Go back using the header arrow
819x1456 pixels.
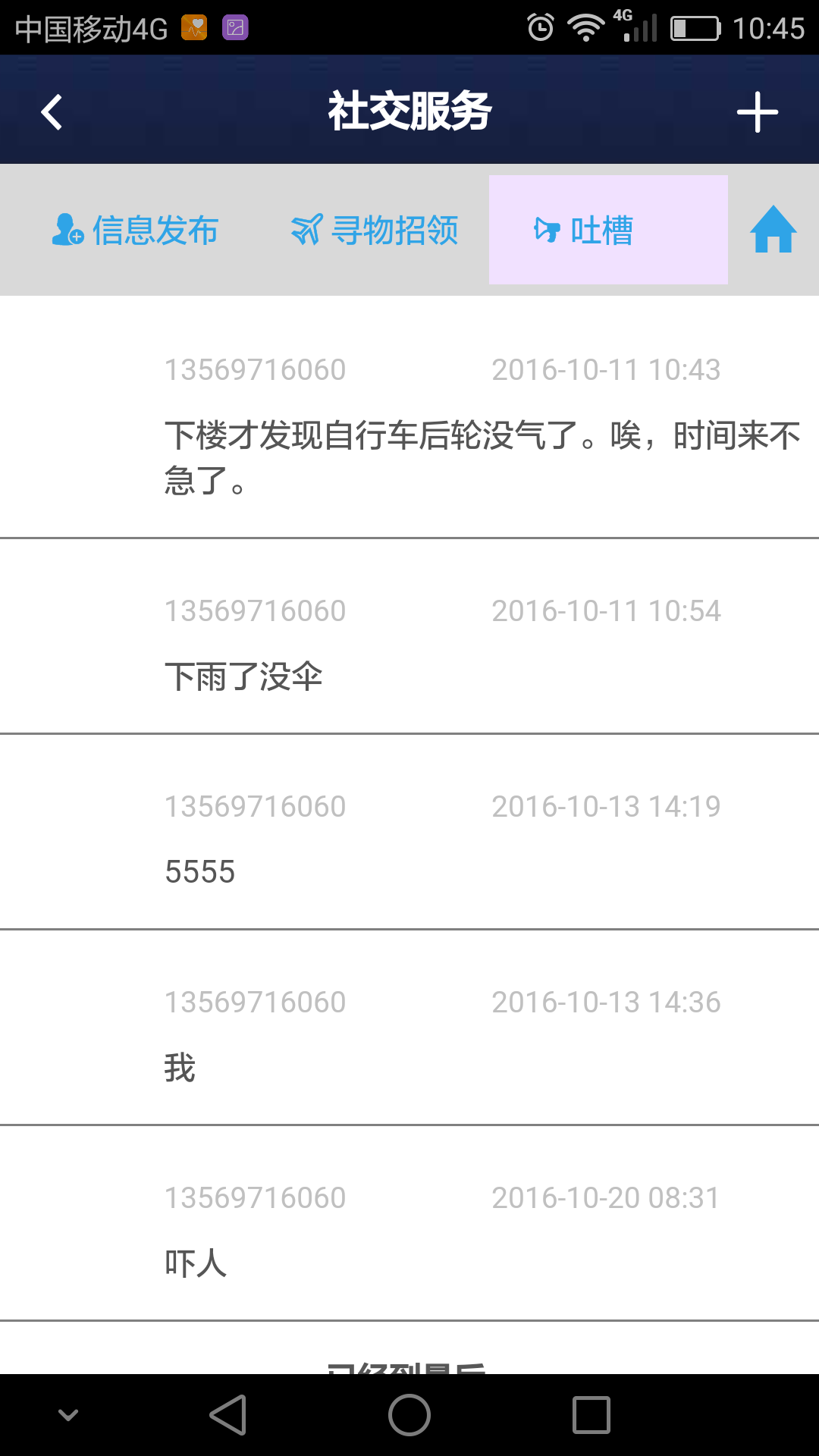point(52,112)
